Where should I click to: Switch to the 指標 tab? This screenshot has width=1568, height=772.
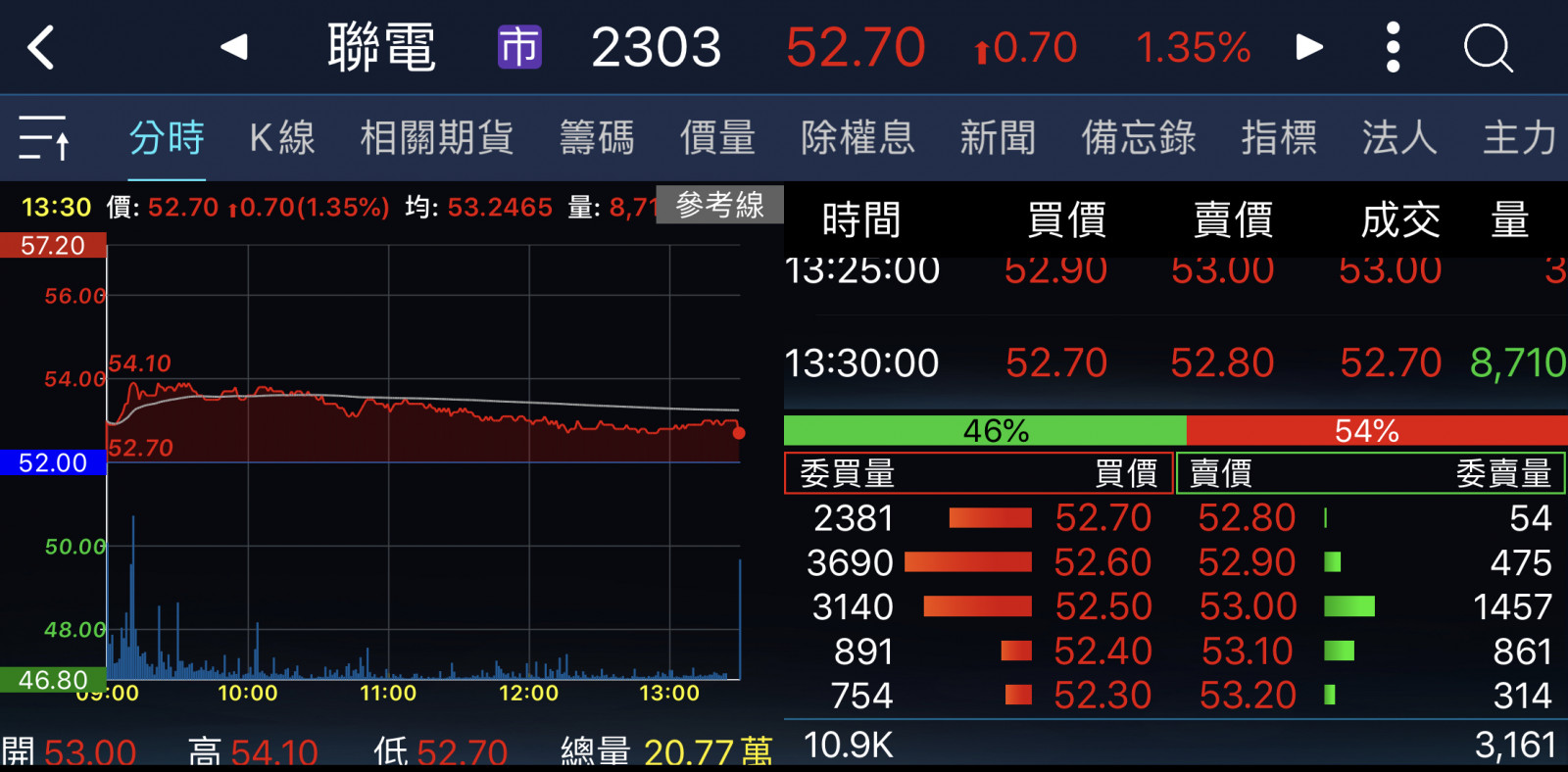(1279, 137)
